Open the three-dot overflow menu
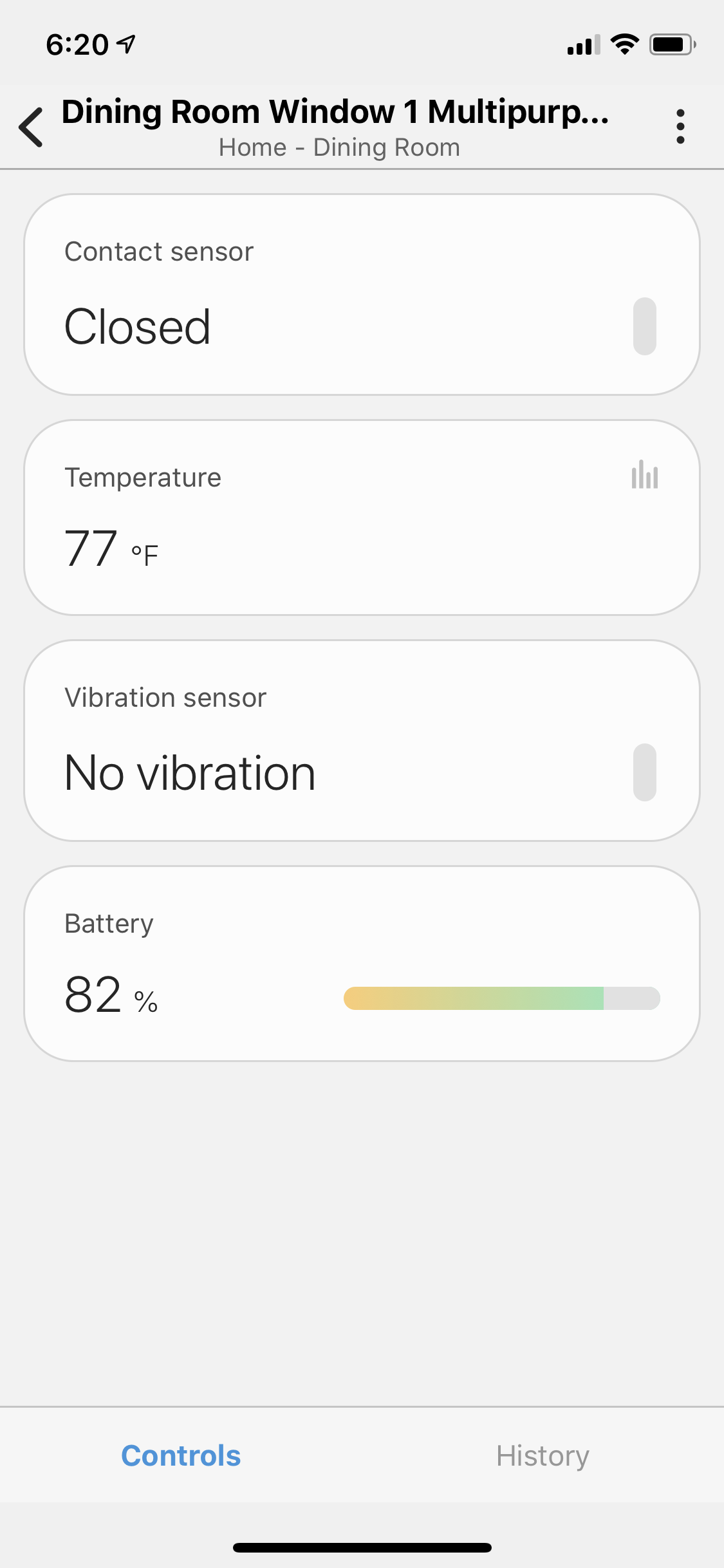The width and height of the screenshot is (724, 1568). (680, 126)
